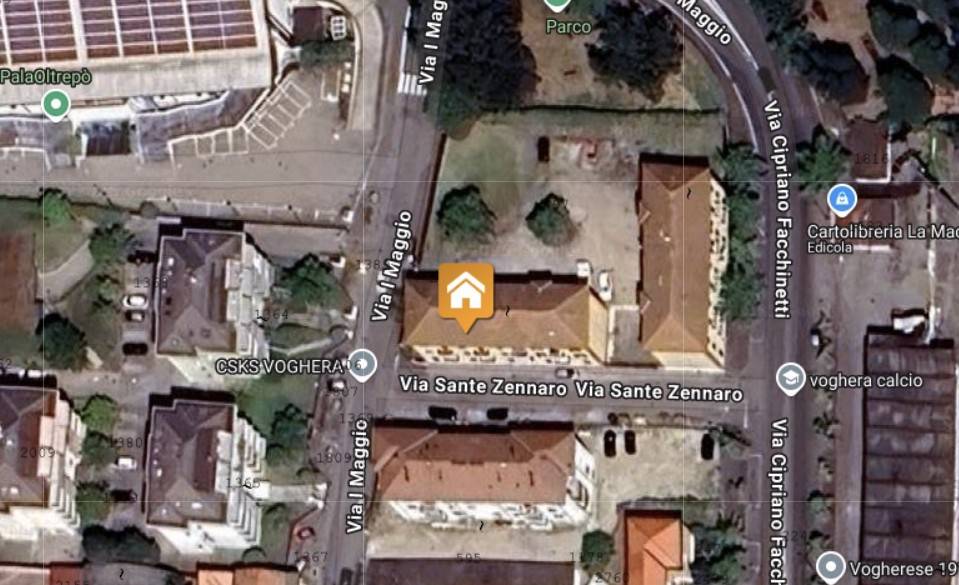
Task: Select the CSKS VOGHERA marker
Action: [x=362, y=364]
